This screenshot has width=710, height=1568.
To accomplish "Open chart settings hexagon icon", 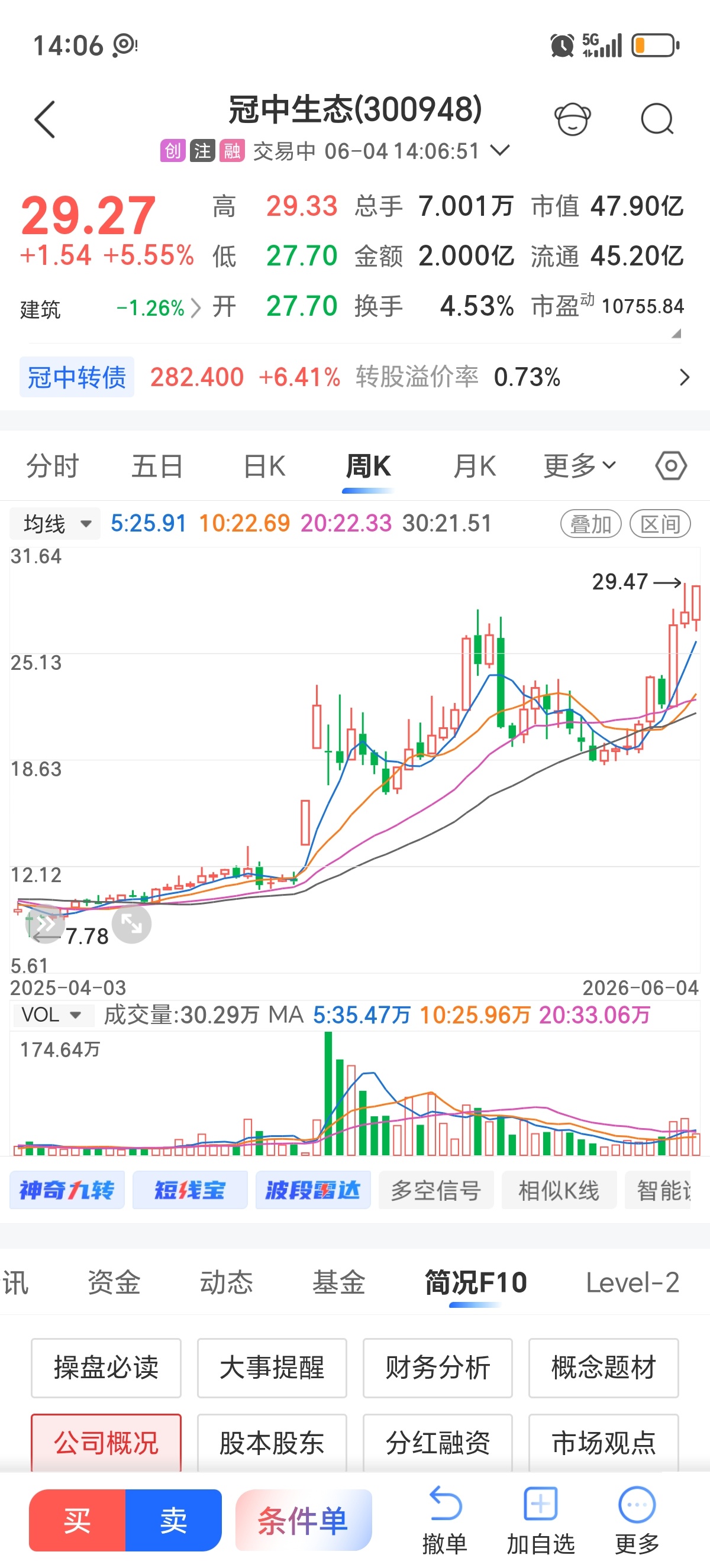I will tap(671, 466).
